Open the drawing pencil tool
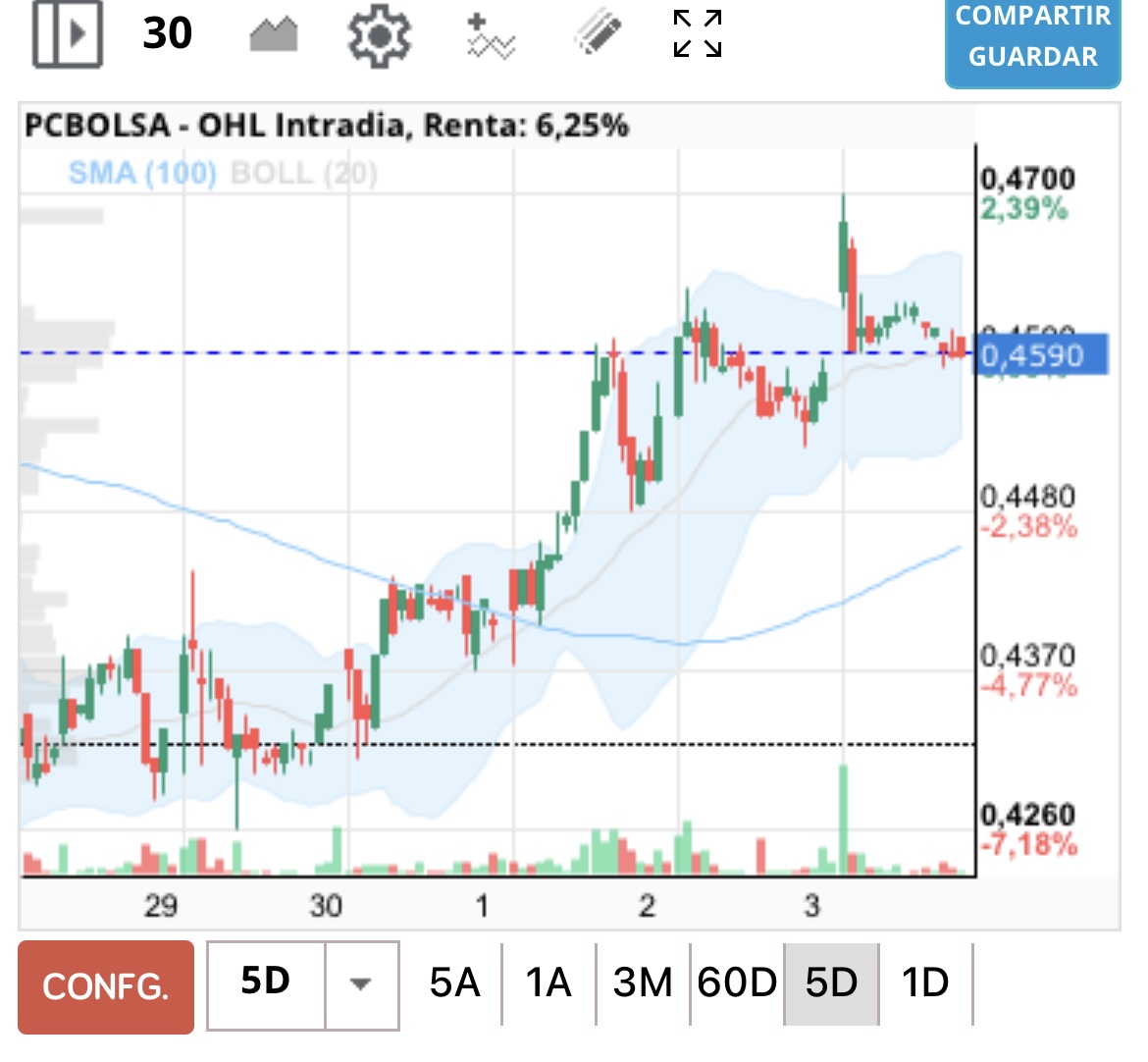Viewport: 1148px width, 1062px height. coord(598,34)
